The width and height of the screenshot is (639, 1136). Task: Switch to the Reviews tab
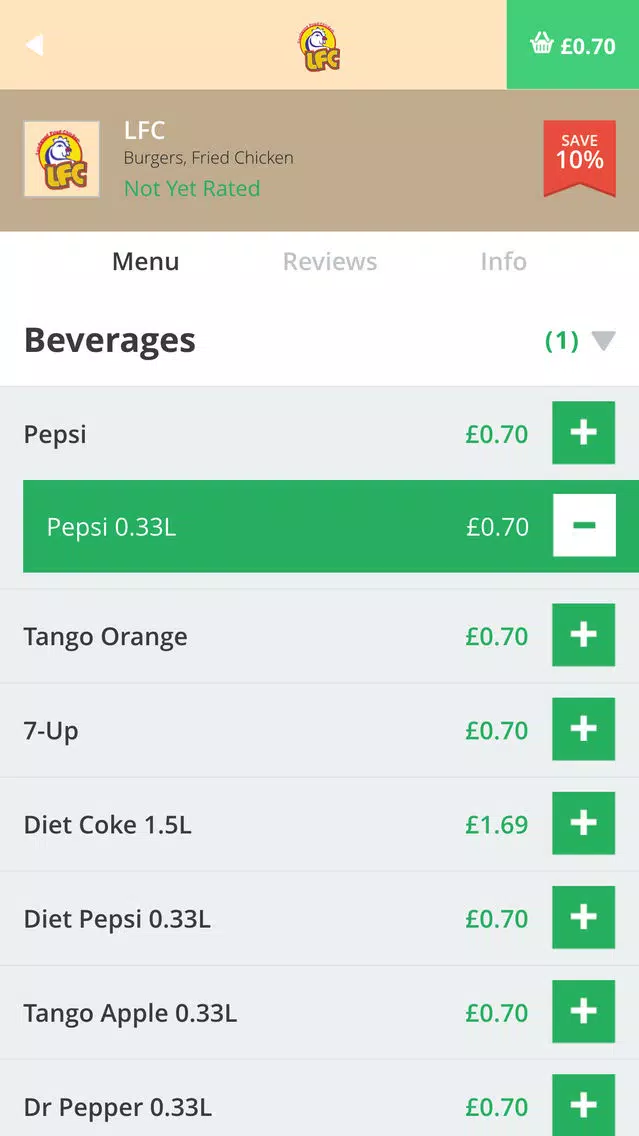330,262
